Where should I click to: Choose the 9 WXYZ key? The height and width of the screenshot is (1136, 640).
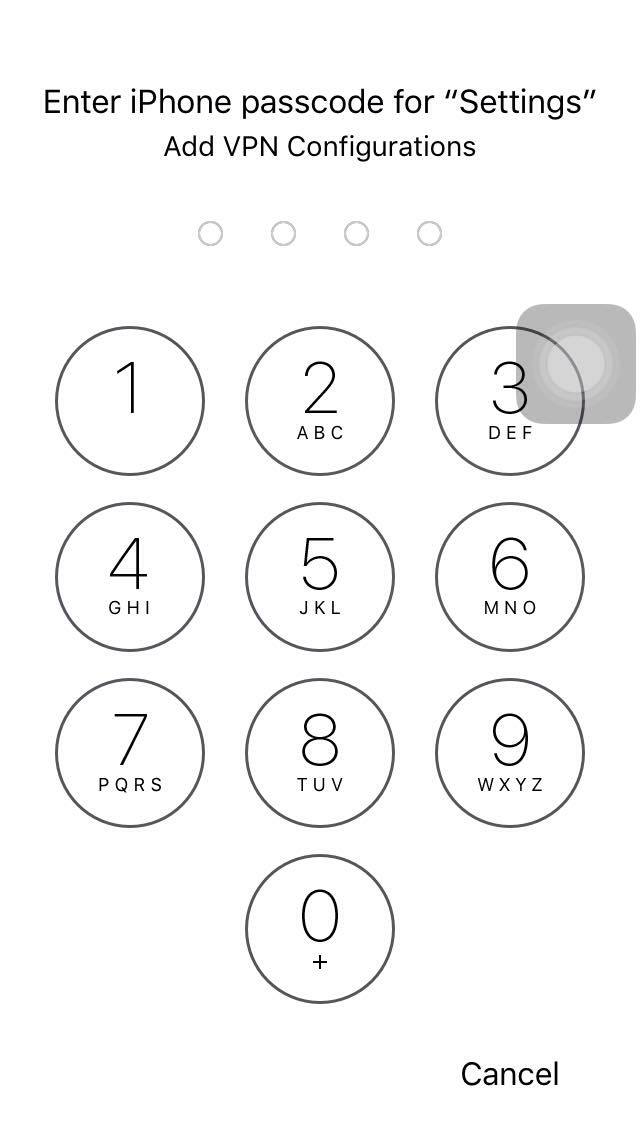(510, 753)
